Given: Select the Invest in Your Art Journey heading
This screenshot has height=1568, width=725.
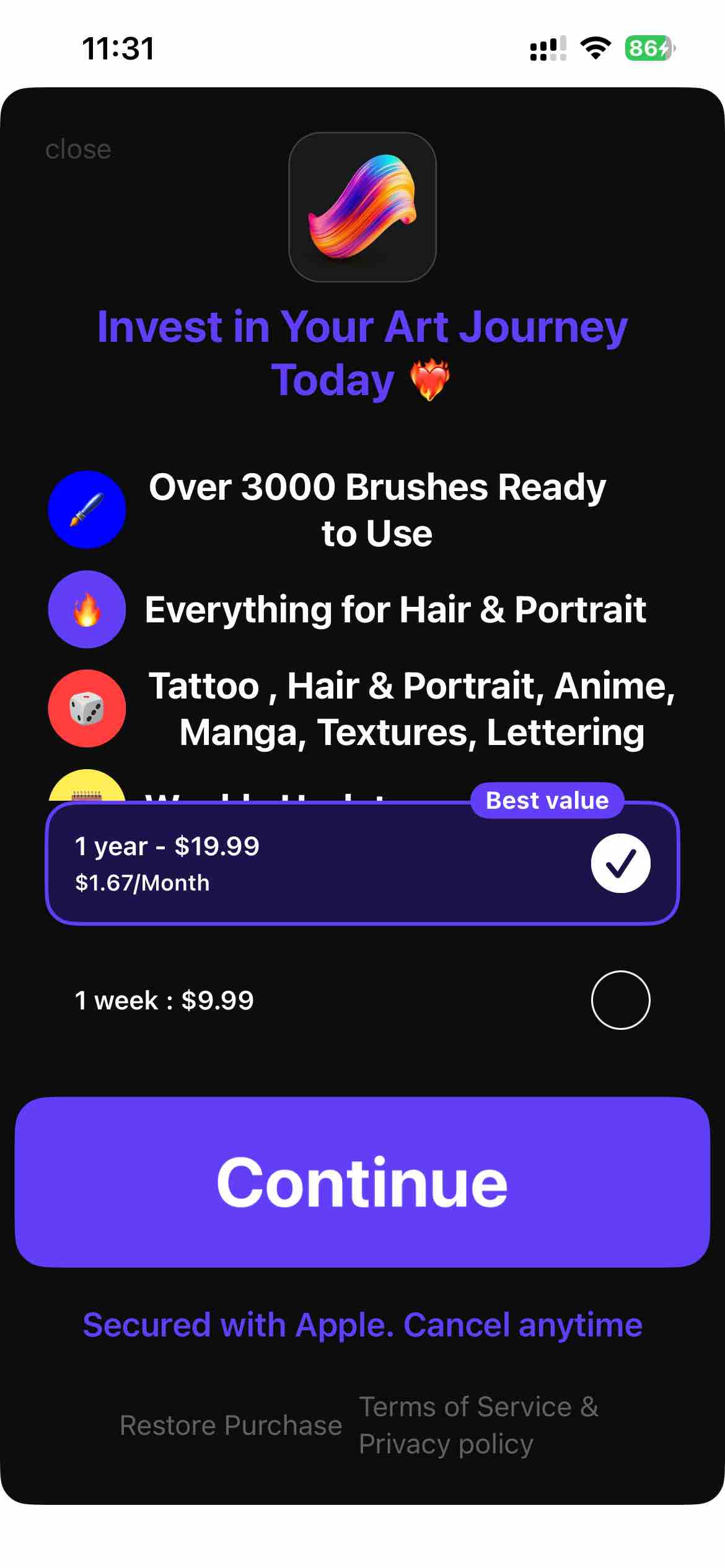Looking at the screenshot, I should (362, 353).
